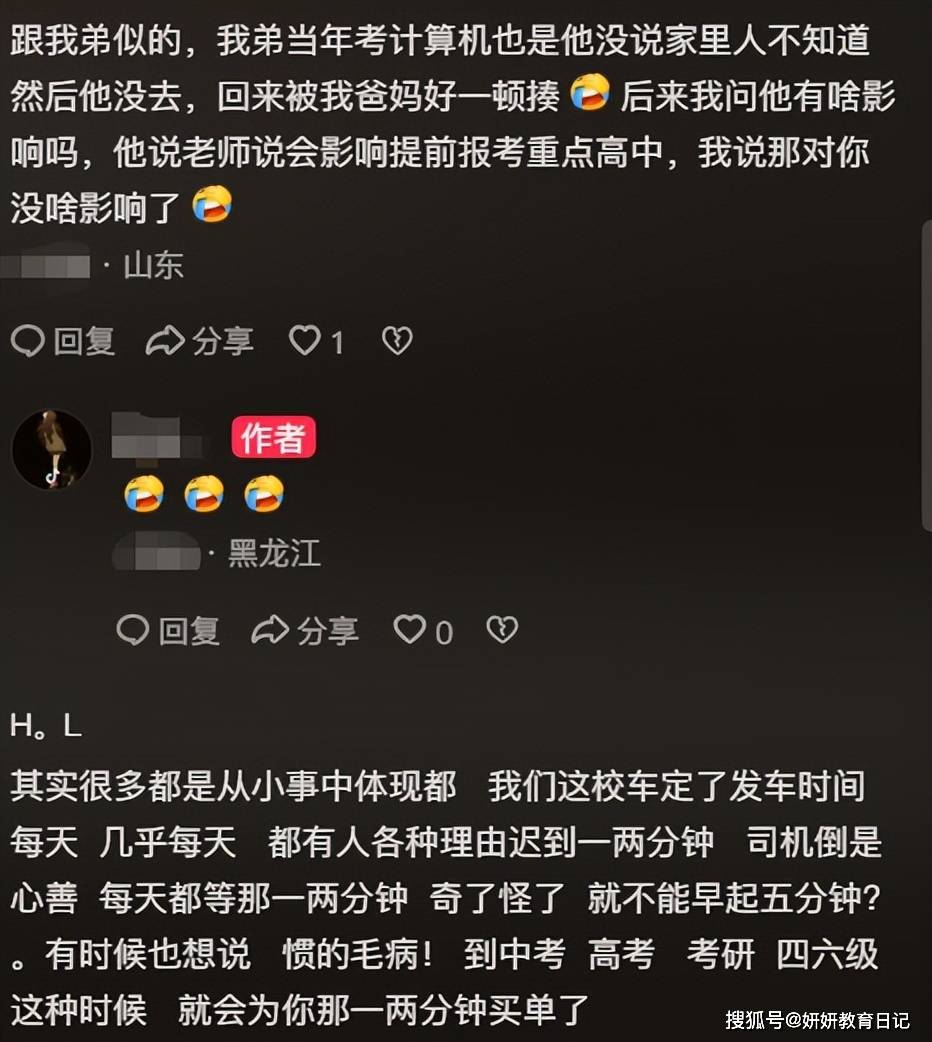Share the comment from 山东
Viewport: 932px width, 1042px height.
click(x=199, y=342)
